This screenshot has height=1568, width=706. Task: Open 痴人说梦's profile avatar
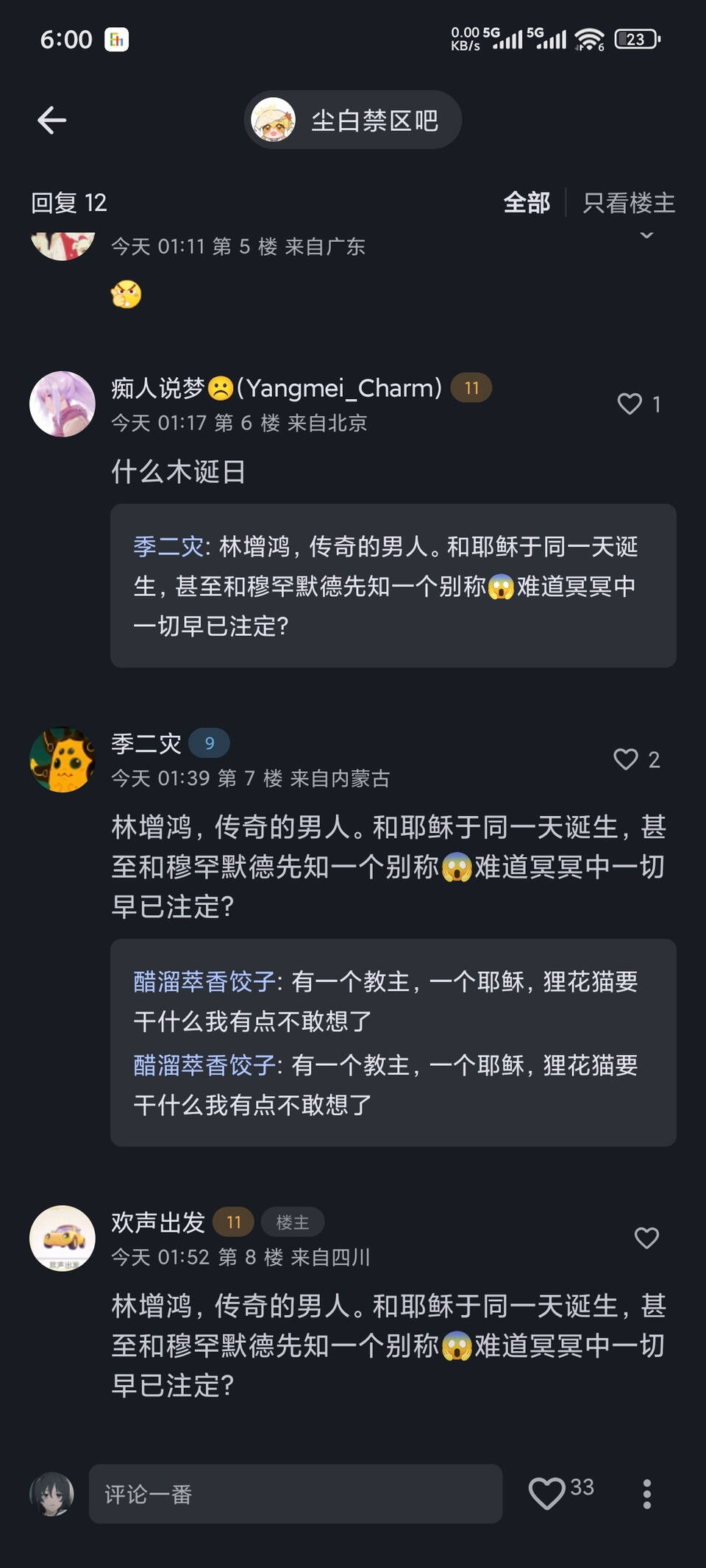pyautogui.click(x=63, y=404)
